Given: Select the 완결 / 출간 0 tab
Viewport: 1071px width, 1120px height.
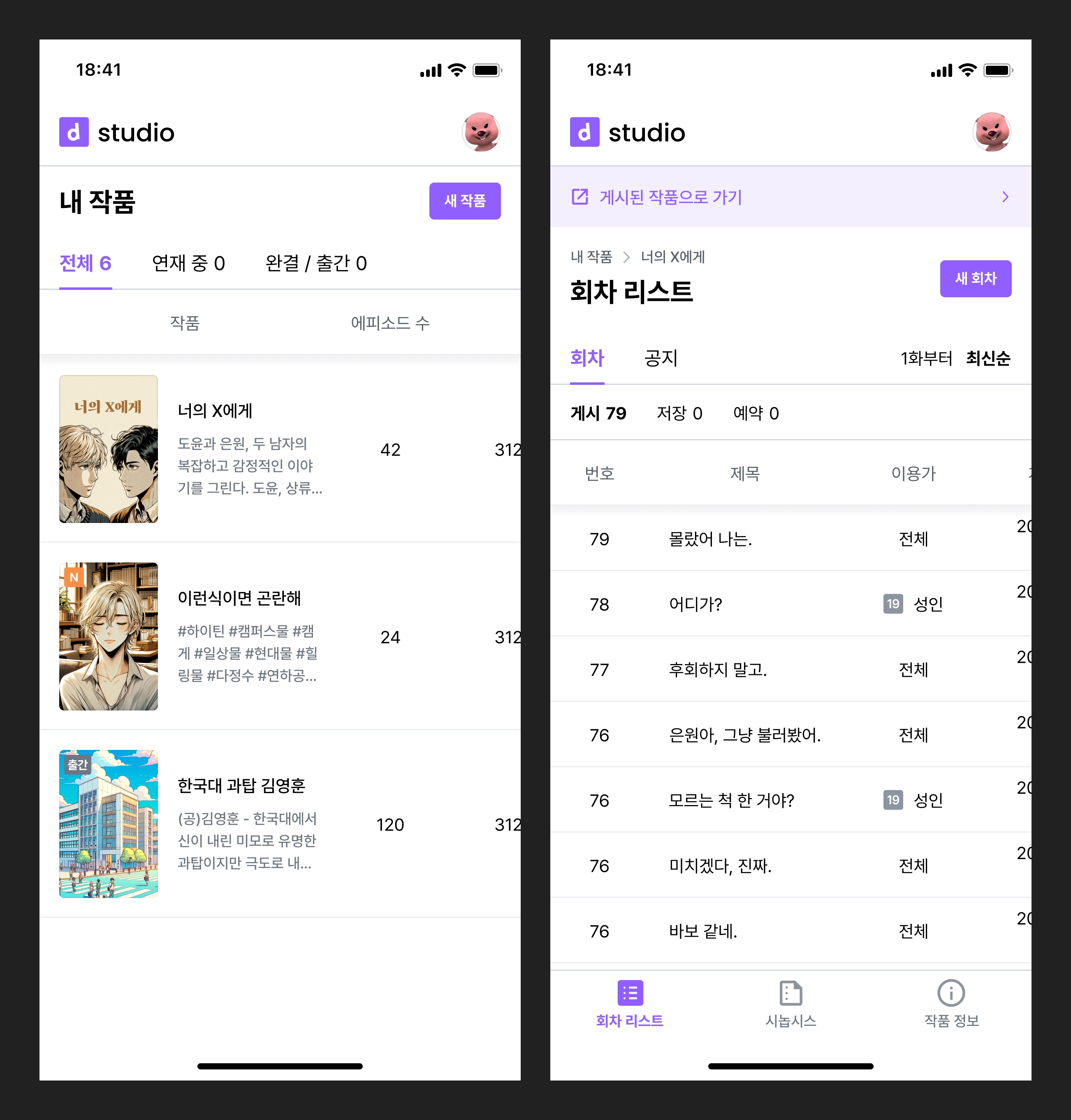Looking at the screenshot, I should pyautogui.click(x=316, y=263).
